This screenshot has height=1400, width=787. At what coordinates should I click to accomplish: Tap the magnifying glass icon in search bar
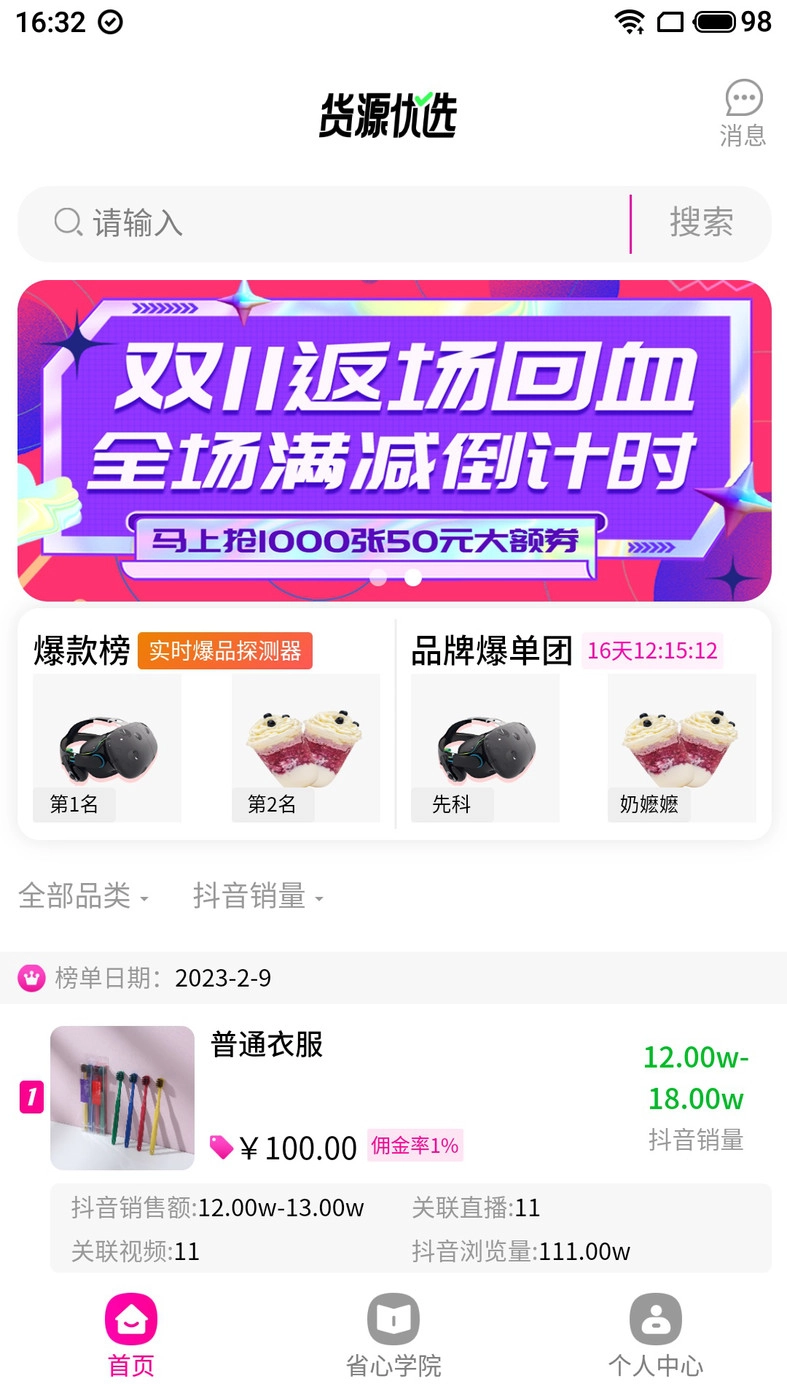coord(67,223)
